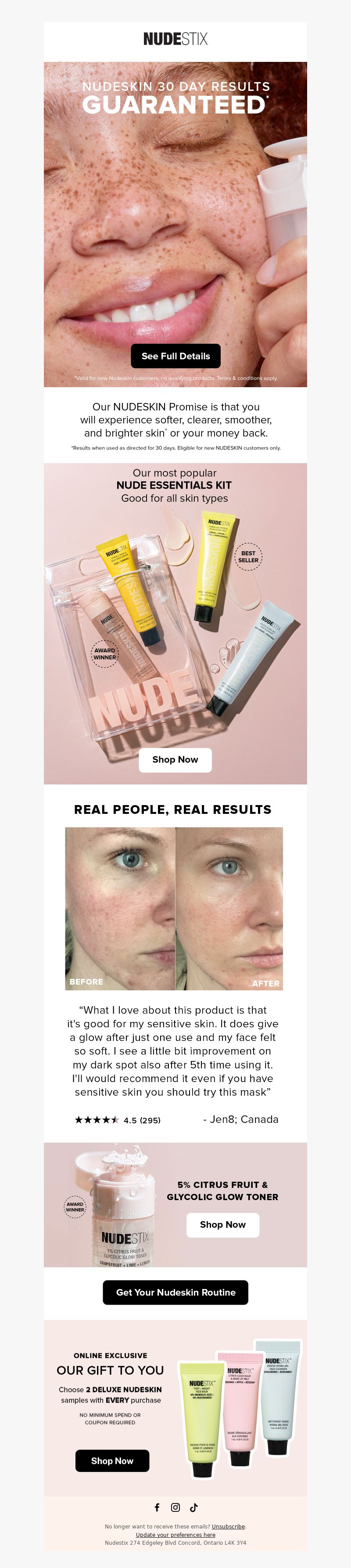
Task: Open Nudestix Facebook page
Action: (x=157, y=1507)
